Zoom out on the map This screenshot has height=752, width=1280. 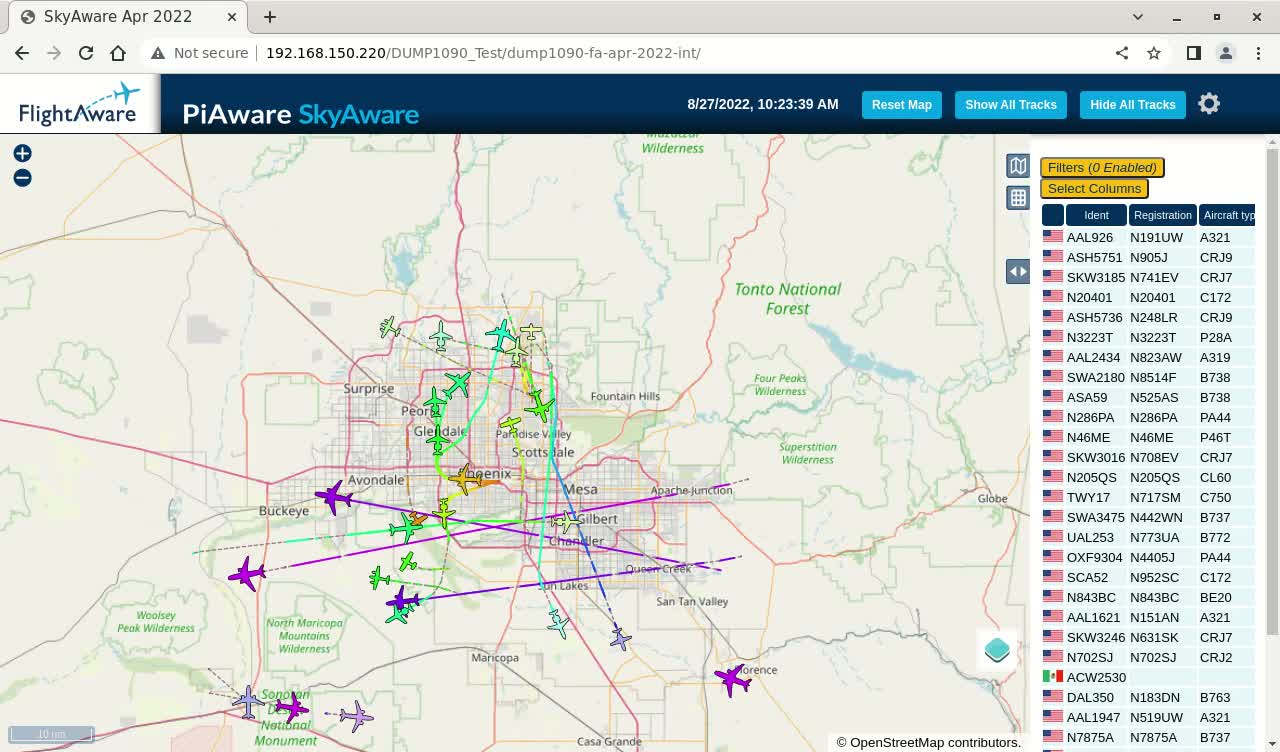pos(22,178)
